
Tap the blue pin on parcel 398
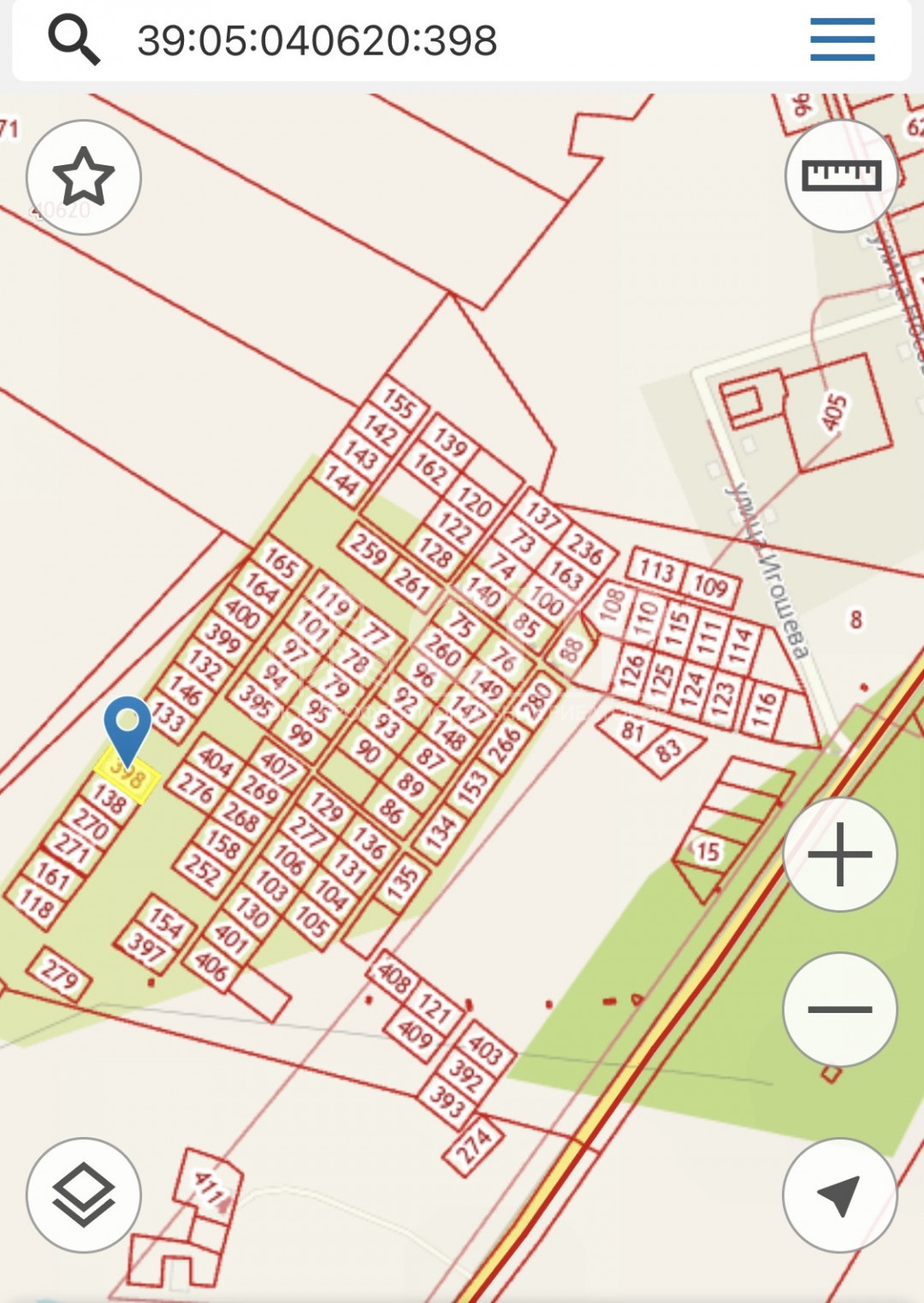[127, 727]
